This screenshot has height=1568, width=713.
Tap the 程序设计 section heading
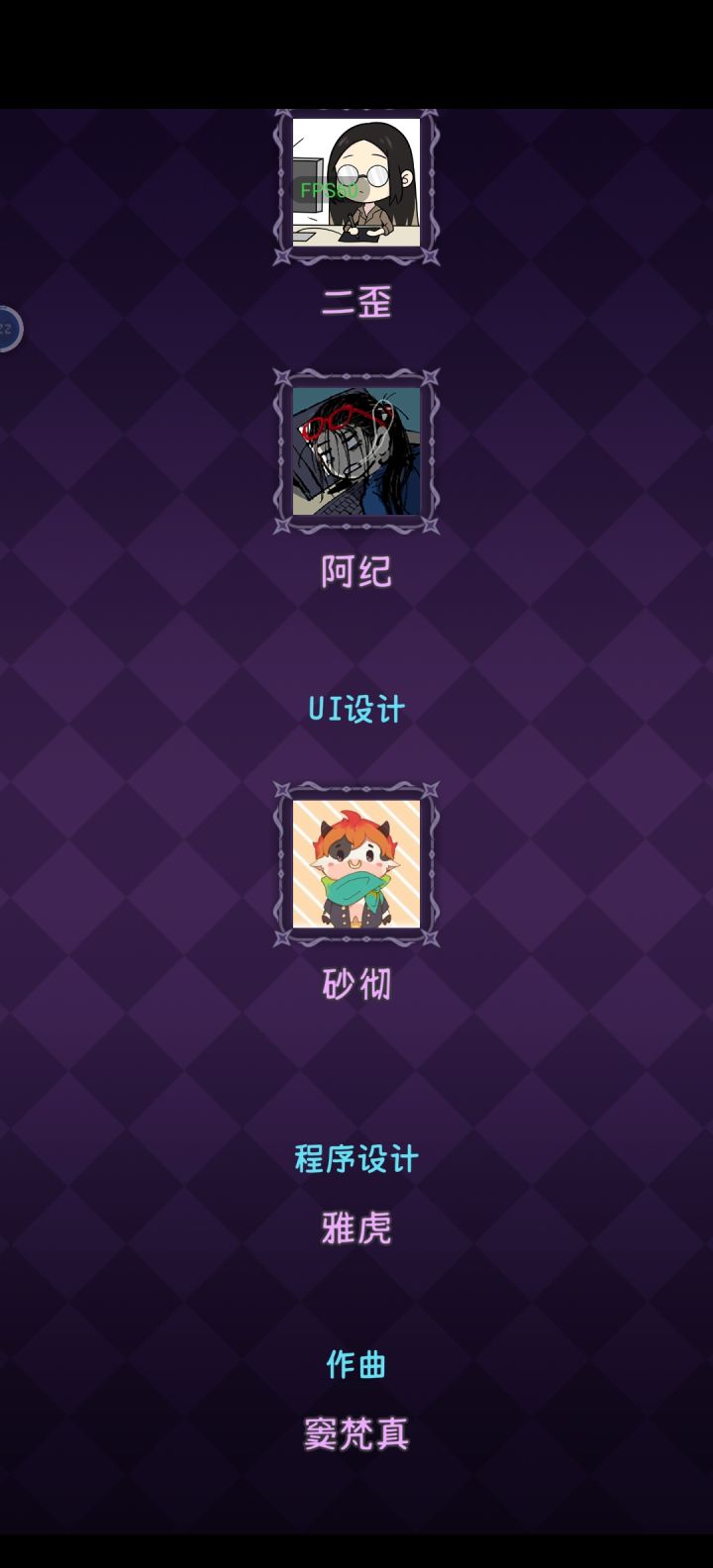click(355, 1156)
